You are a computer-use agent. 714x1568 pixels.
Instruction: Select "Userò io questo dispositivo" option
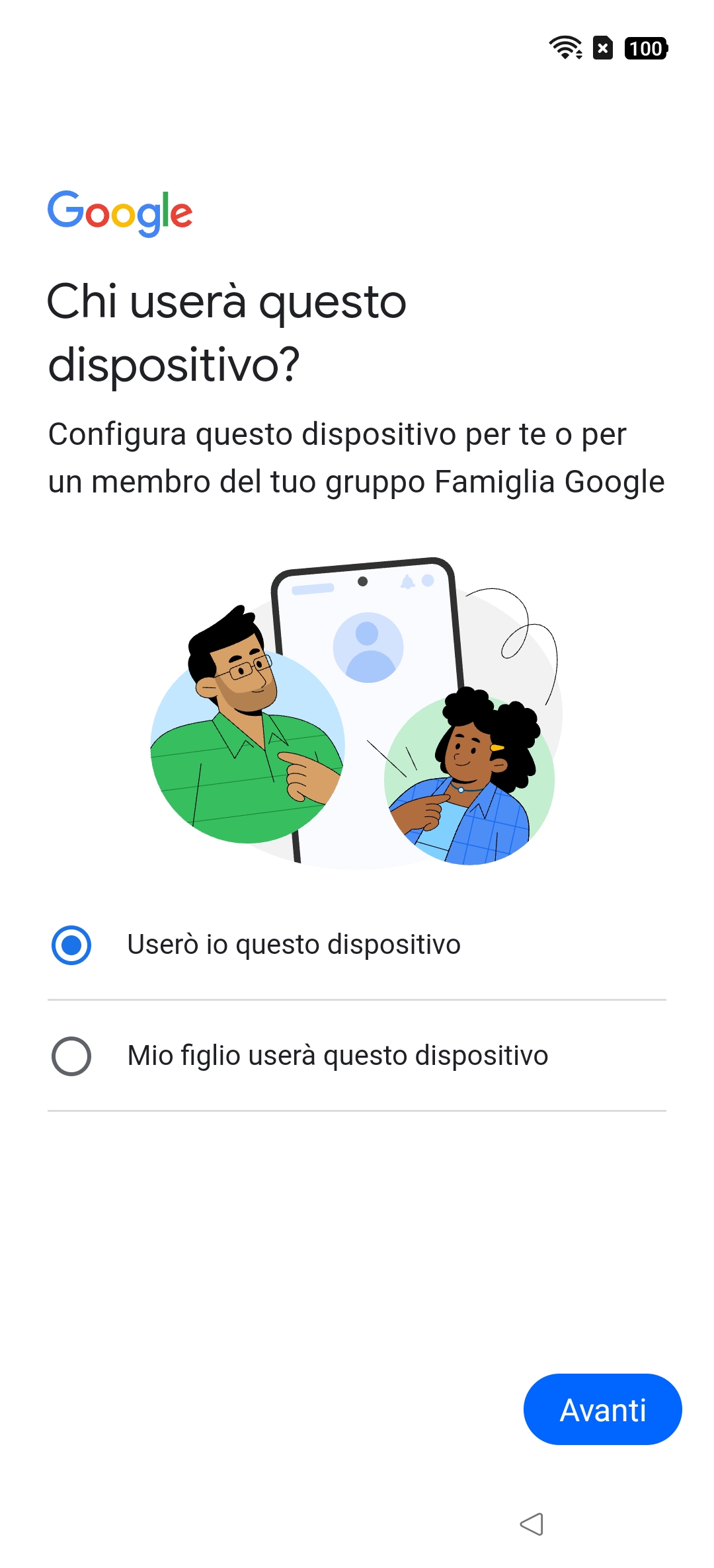(x=71, y=945)
